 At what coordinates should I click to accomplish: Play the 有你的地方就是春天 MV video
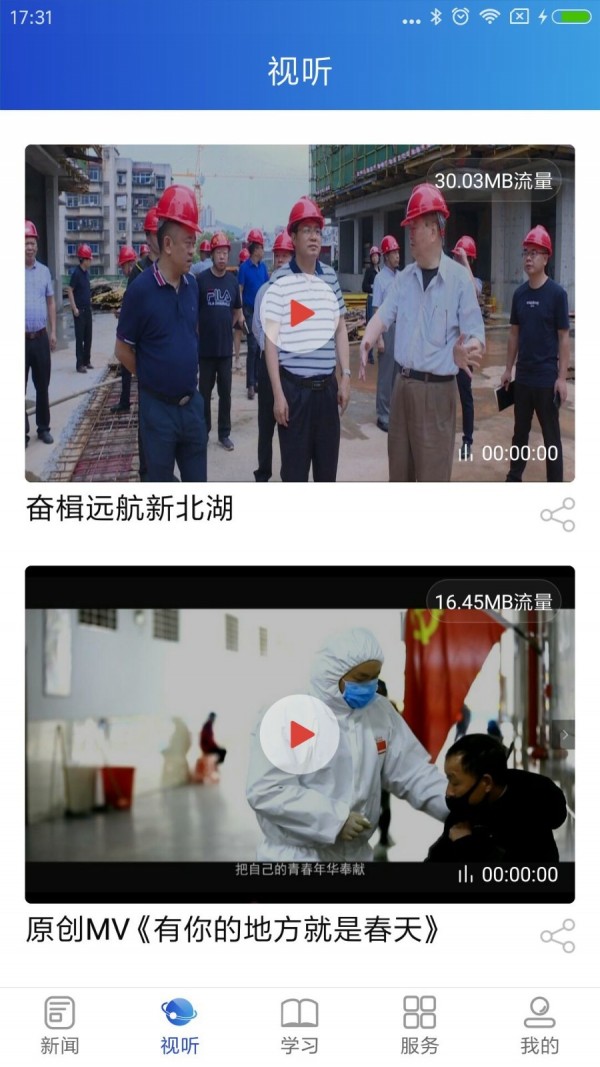click(x=300, y=735)
